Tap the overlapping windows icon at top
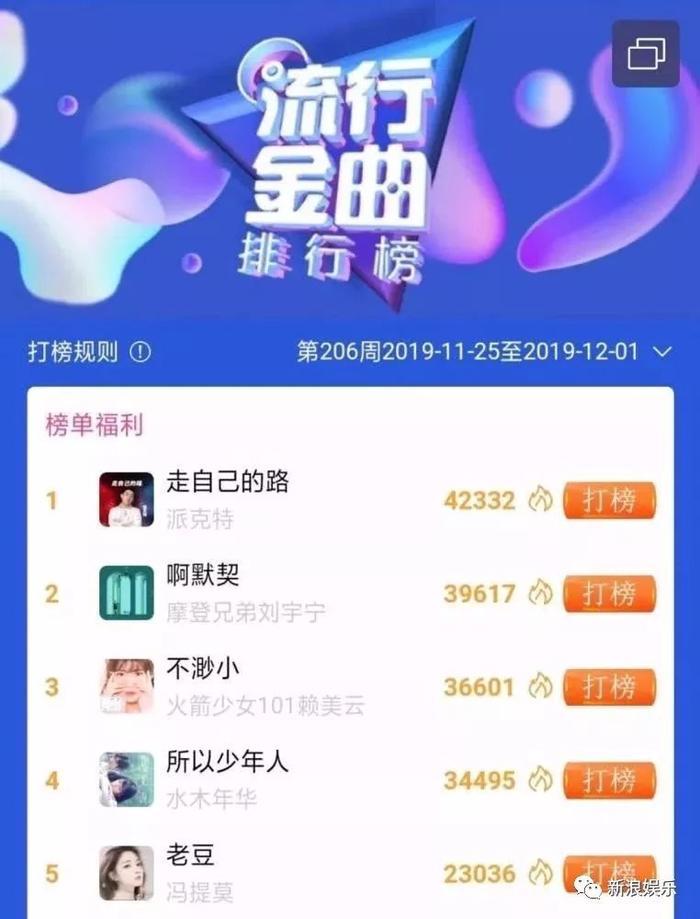Screen dimensions: 700x919 (x=646, y=54)
